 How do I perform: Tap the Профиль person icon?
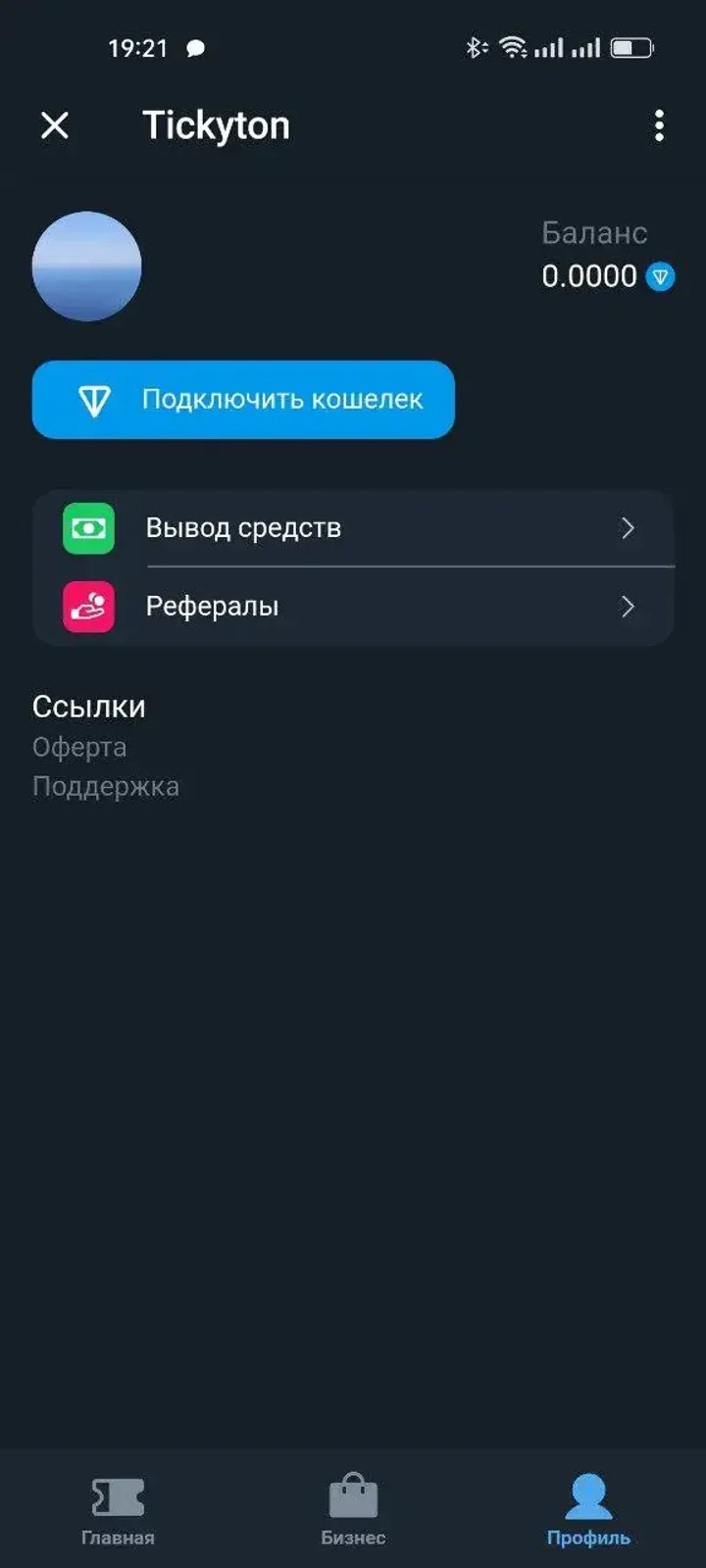point(587,1491)
